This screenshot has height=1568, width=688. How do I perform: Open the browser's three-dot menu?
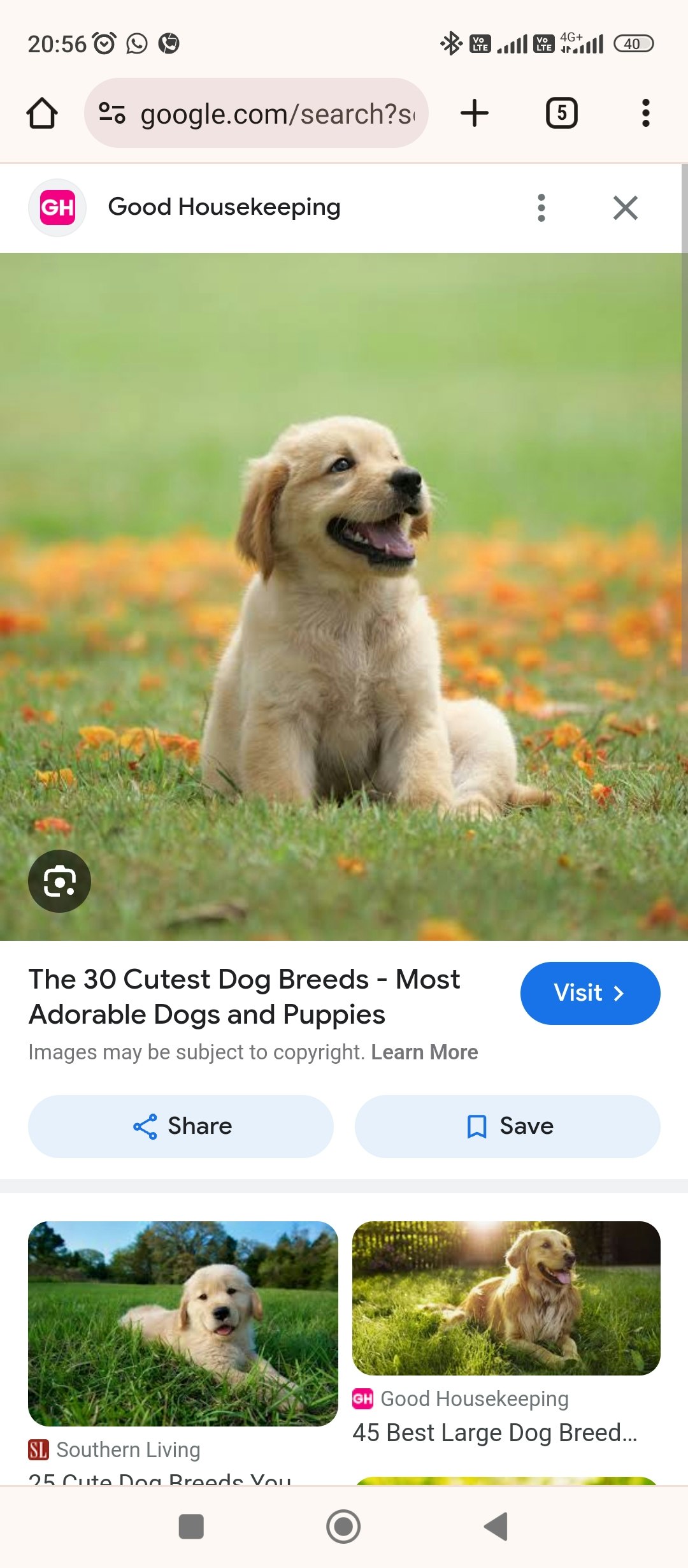[x=645, y=113]
